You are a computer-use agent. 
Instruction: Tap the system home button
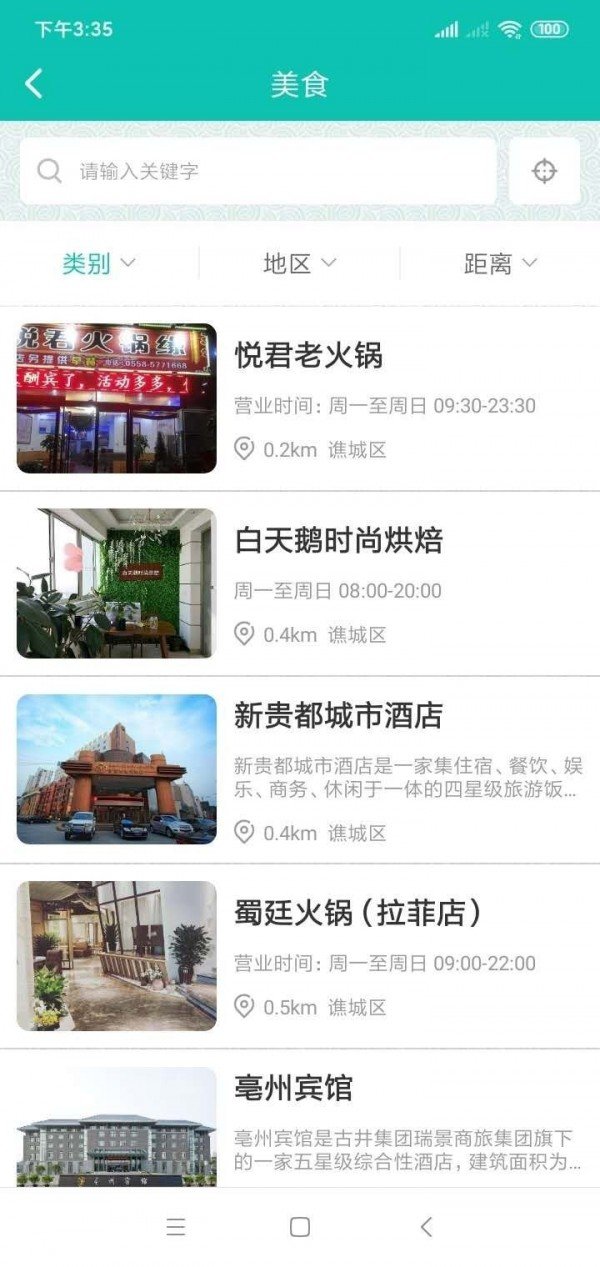299,1227
